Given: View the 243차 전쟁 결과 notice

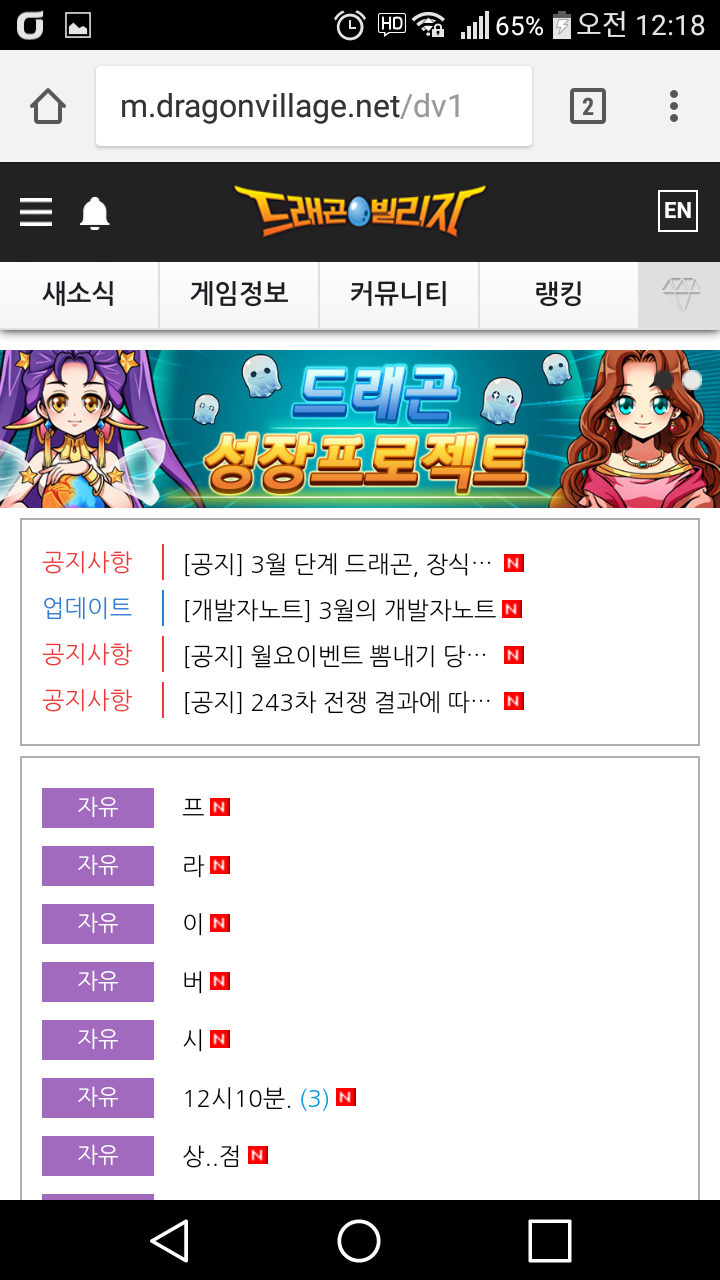Looking at the screenshot, I should click(x=338, y=701).
